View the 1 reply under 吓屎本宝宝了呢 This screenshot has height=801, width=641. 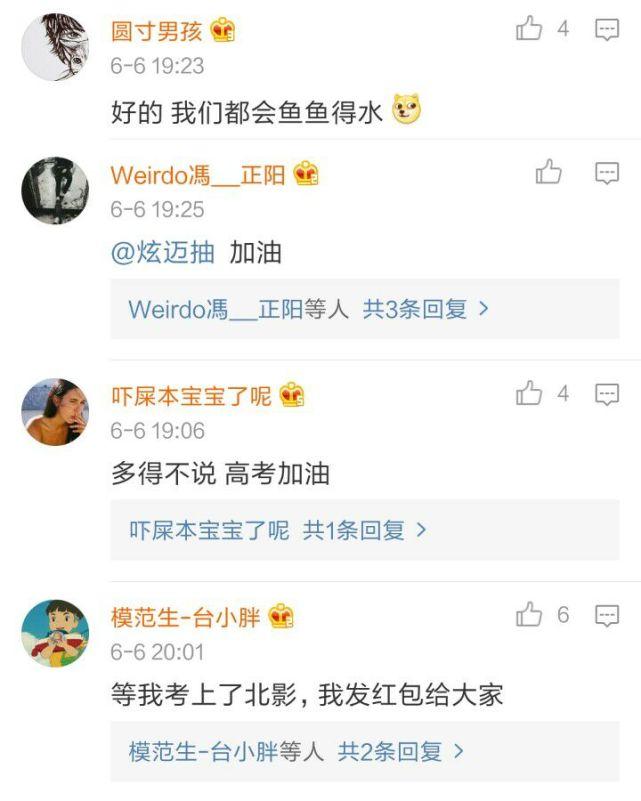[x=278, y=530]
